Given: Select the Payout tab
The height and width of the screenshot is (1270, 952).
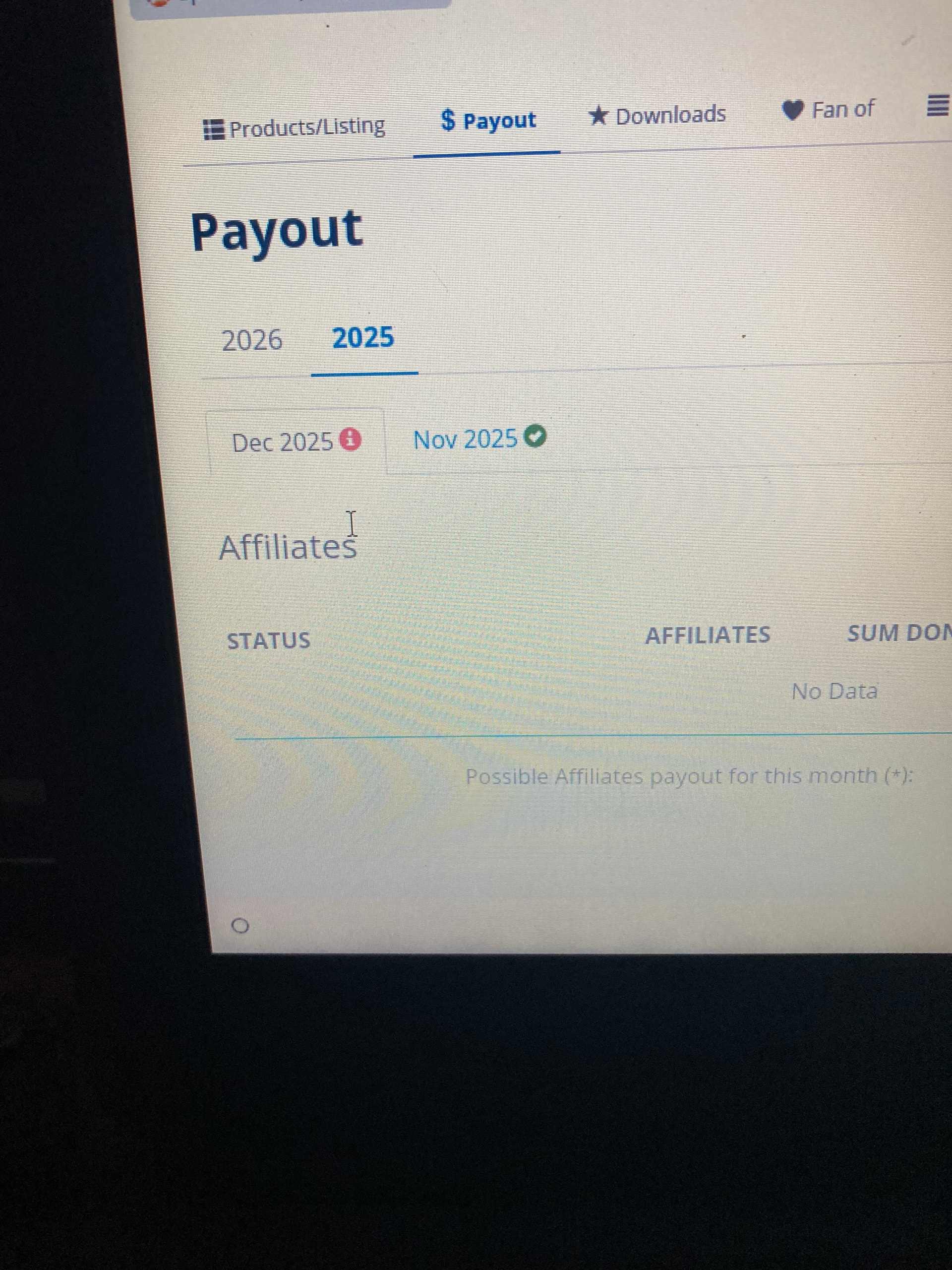Looking at the screenshot, I should [x=488, y=121].
